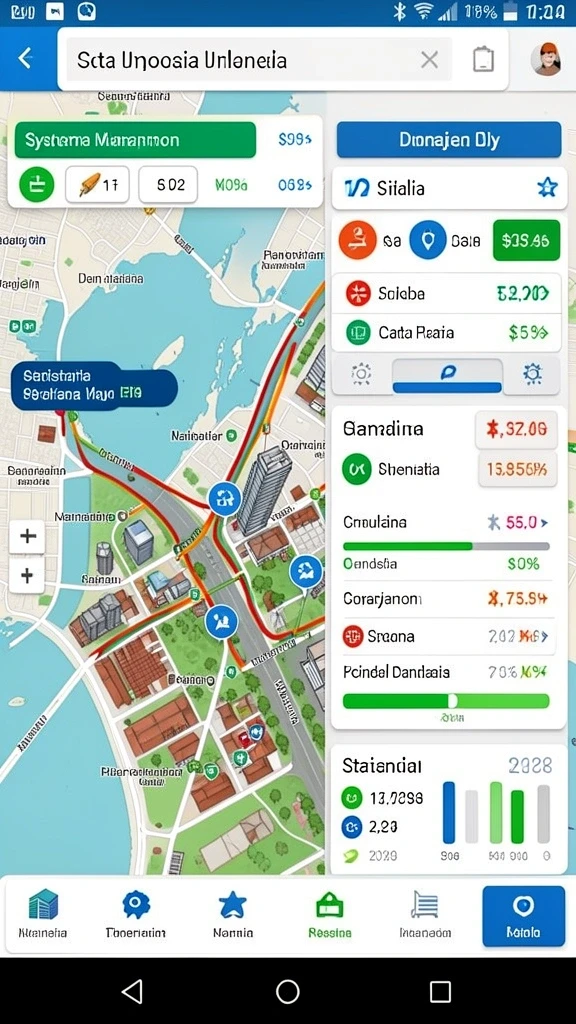Tap the system home button

click(287, 991)
